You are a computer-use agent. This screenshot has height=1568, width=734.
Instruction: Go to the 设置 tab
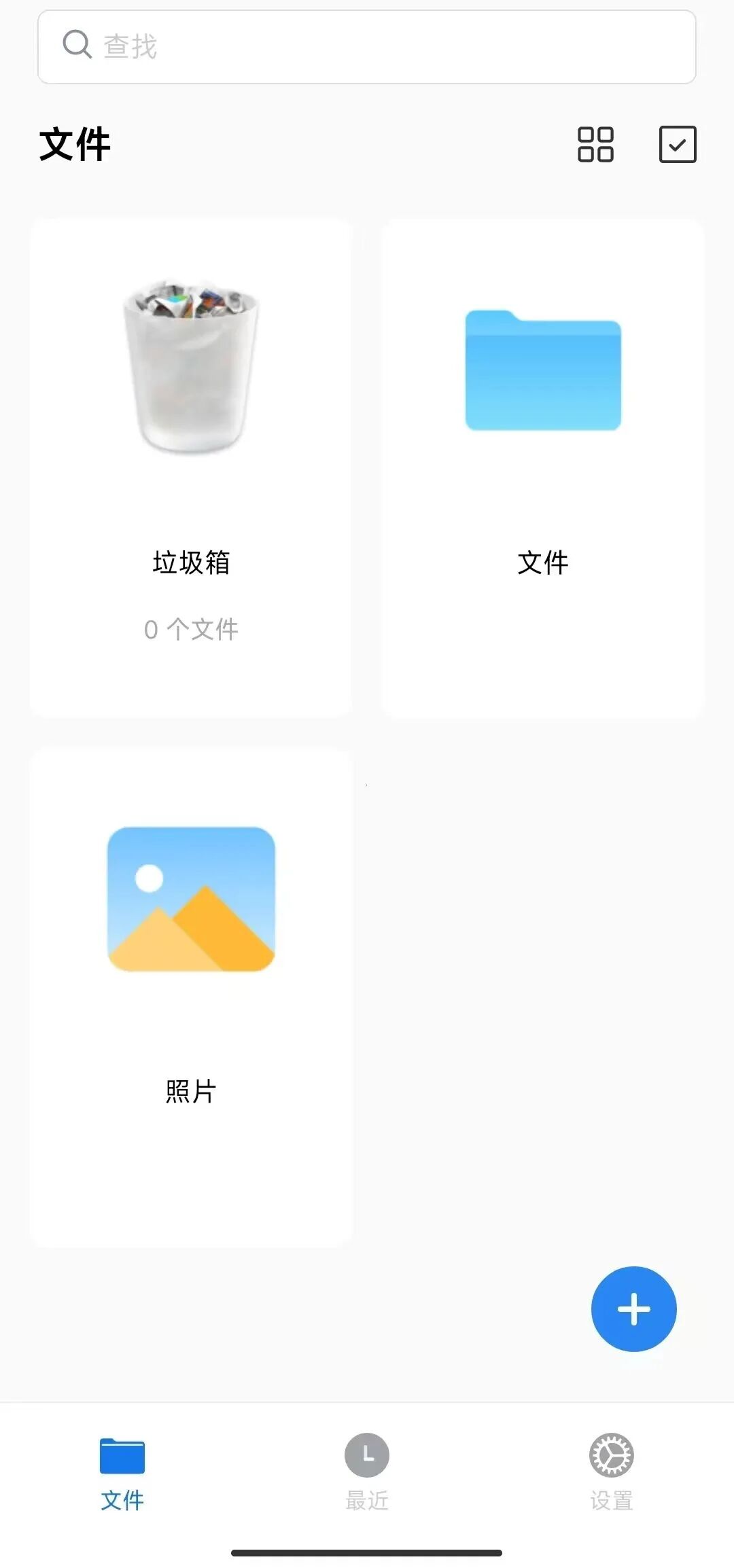pos(612,1472)
